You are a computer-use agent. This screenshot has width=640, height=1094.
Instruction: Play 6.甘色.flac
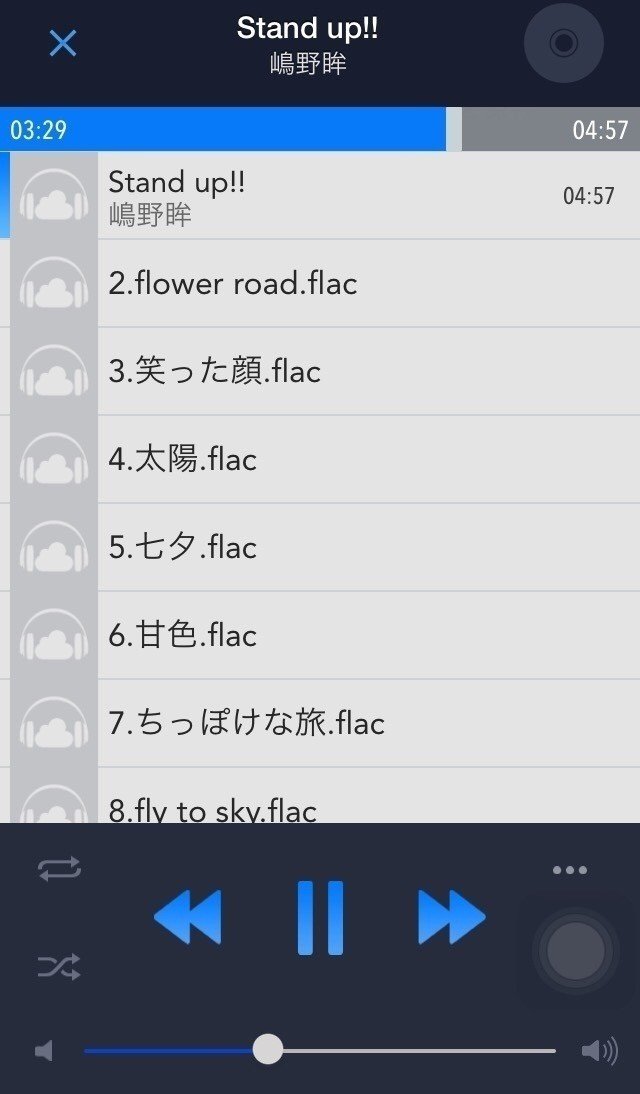point(320,636)
